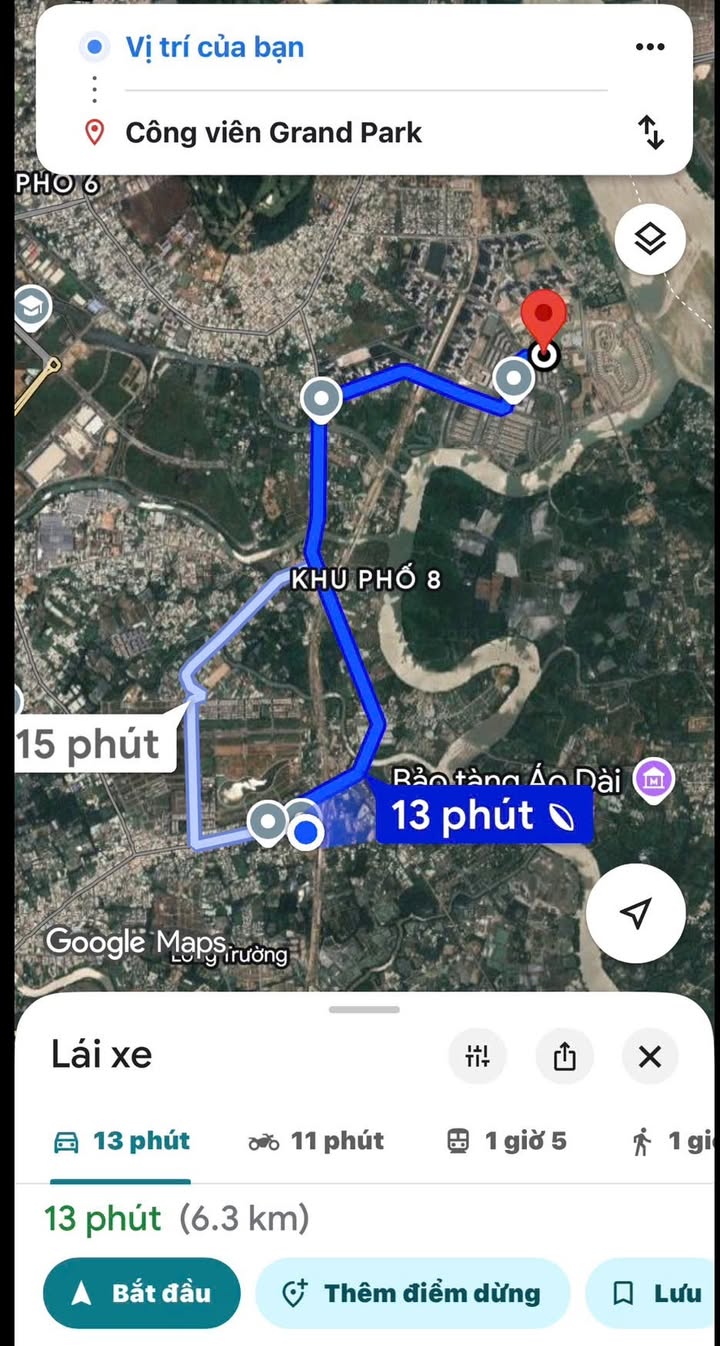Image resolution: width=720 pixels, height=1346 pixels.
Task: Recenter map on my current location
Action: [x=636, y=913]
